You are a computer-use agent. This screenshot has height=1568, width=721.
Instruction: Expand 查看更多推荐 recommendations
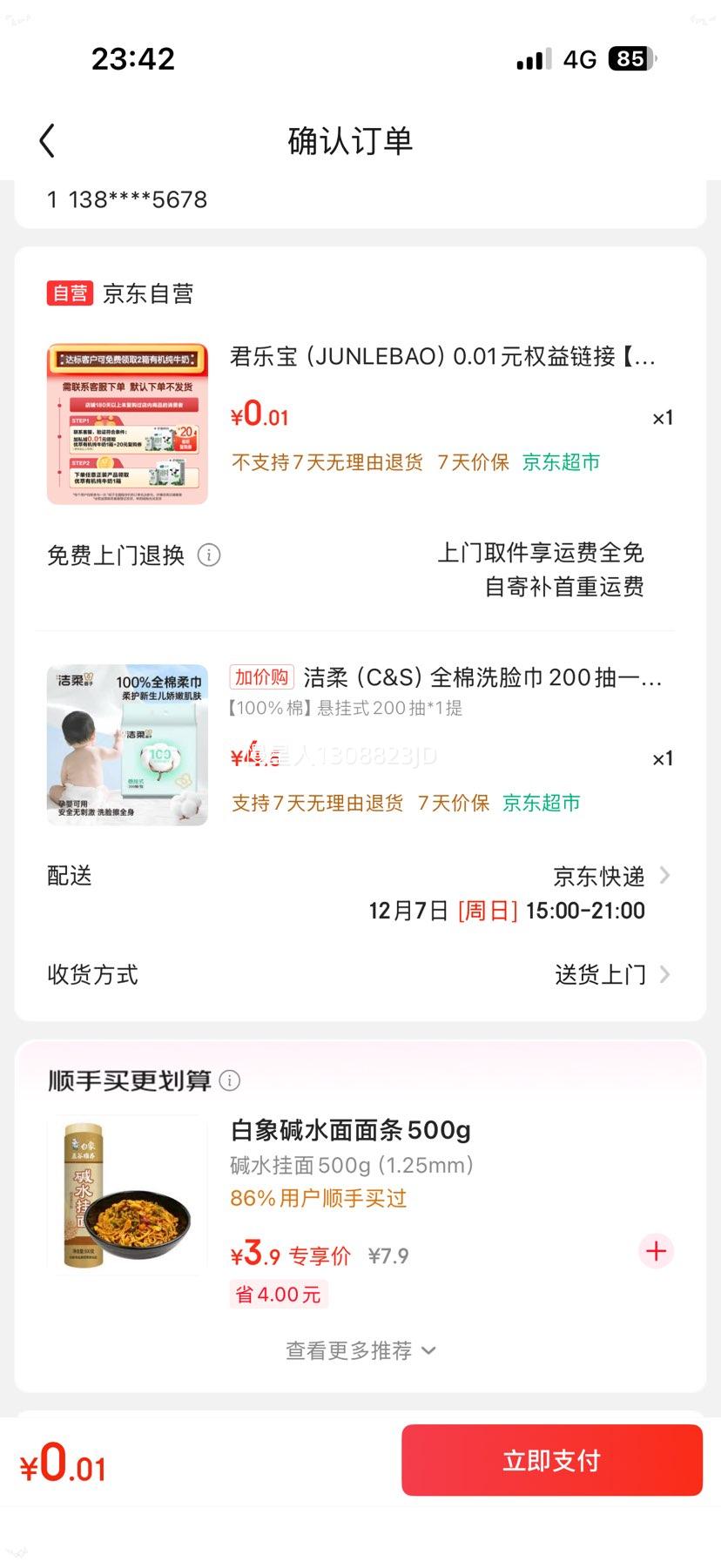pos(360,1349)
